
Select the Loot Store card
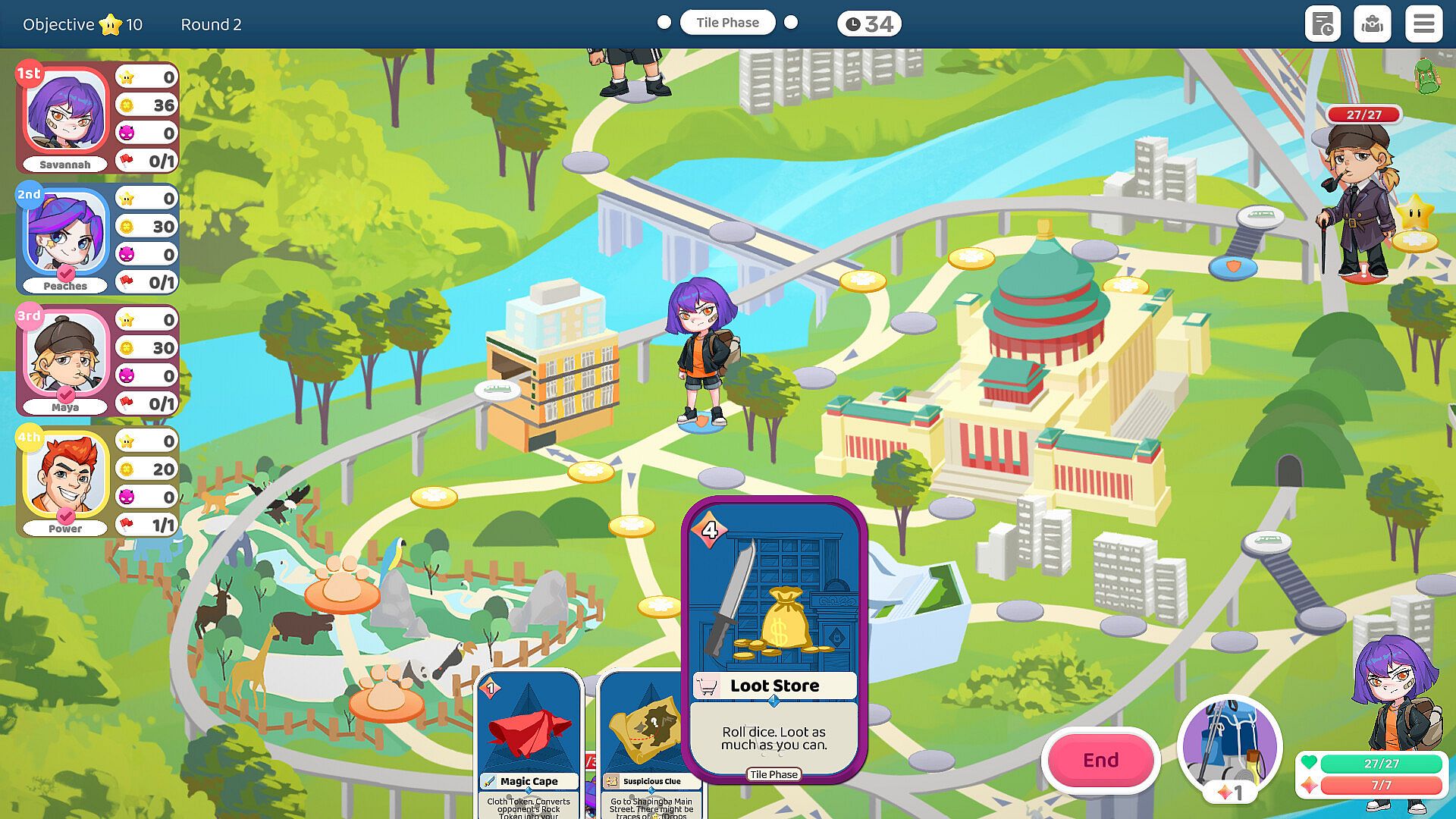tap(774, 639)
